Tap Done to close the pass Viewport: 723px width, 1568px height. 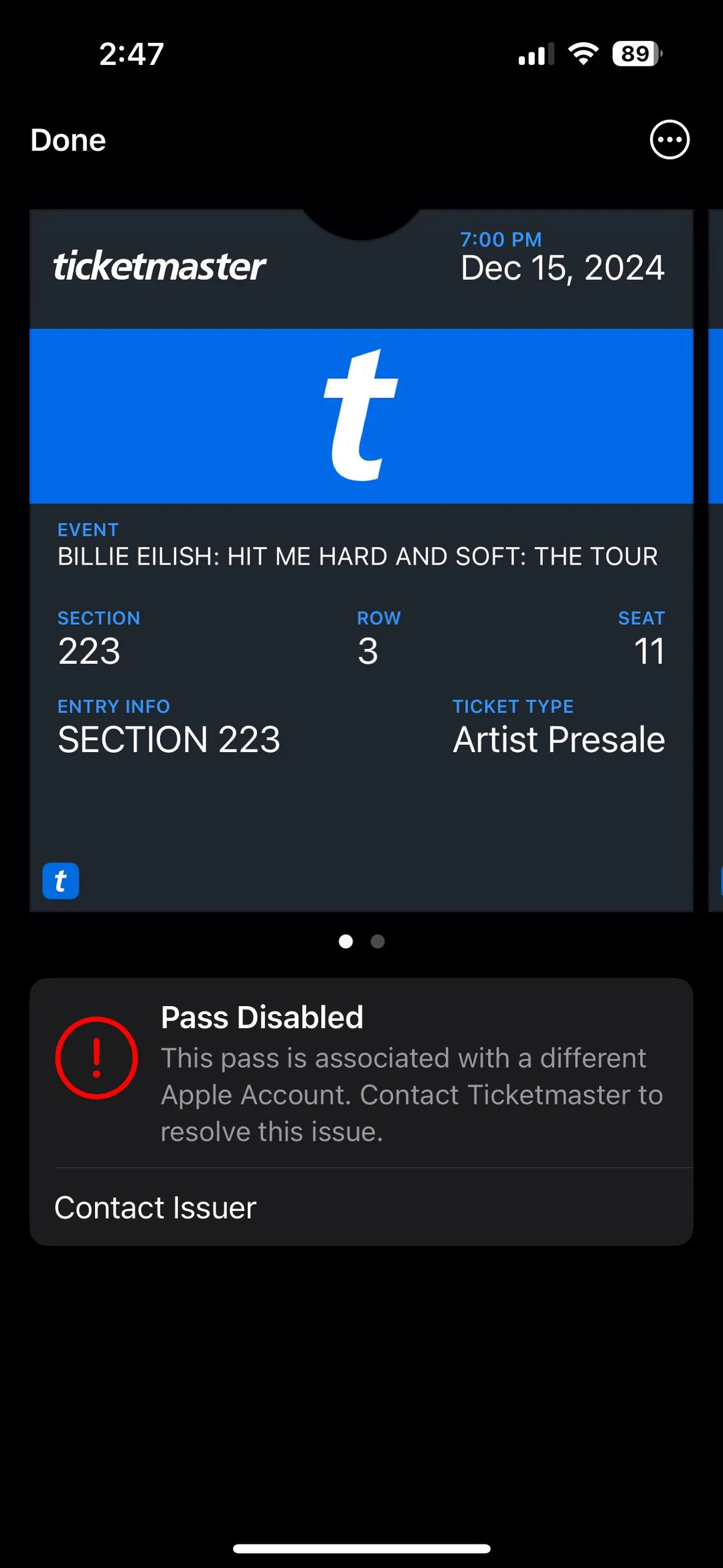[68, 141]
